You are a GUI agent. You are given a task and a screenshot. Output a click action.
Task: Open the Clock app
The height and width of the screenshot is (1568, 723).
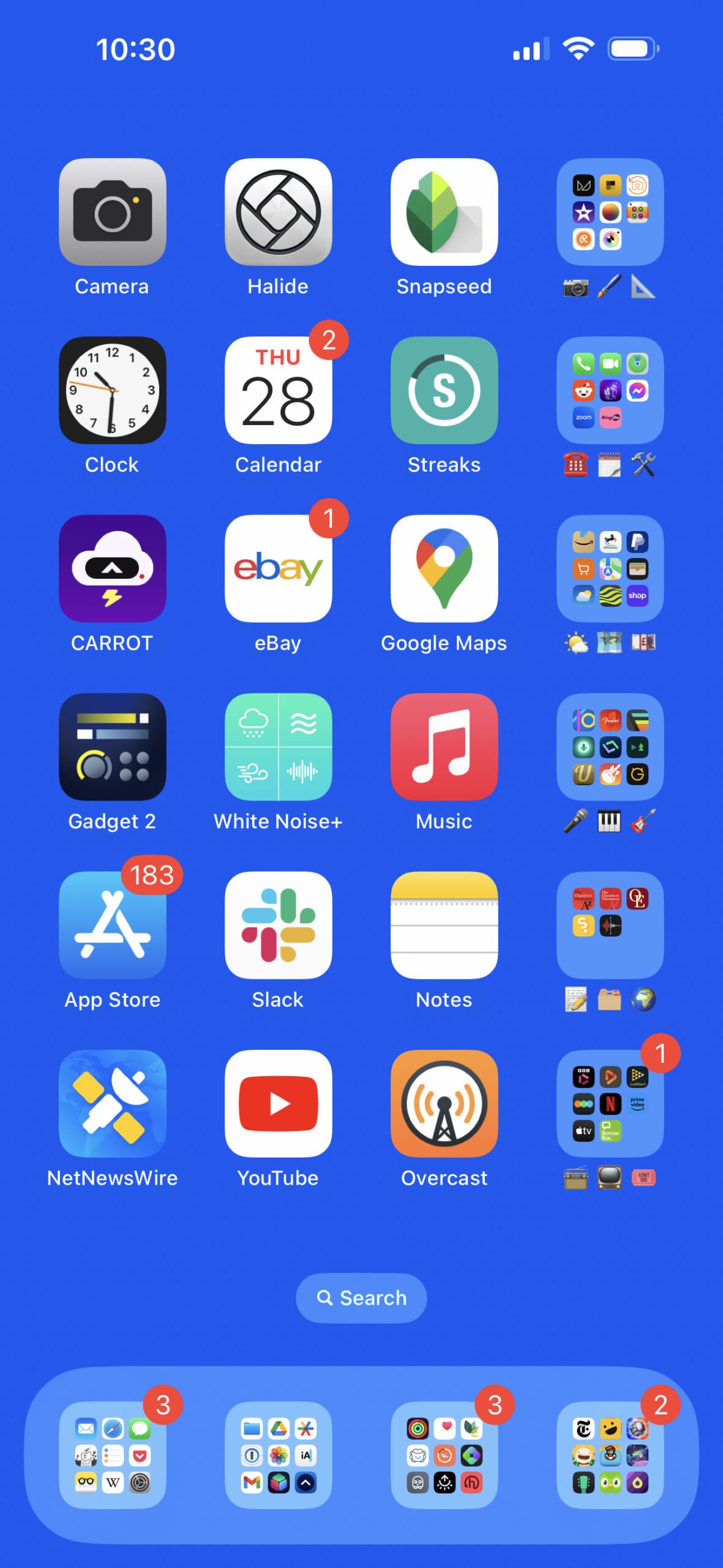112,390
